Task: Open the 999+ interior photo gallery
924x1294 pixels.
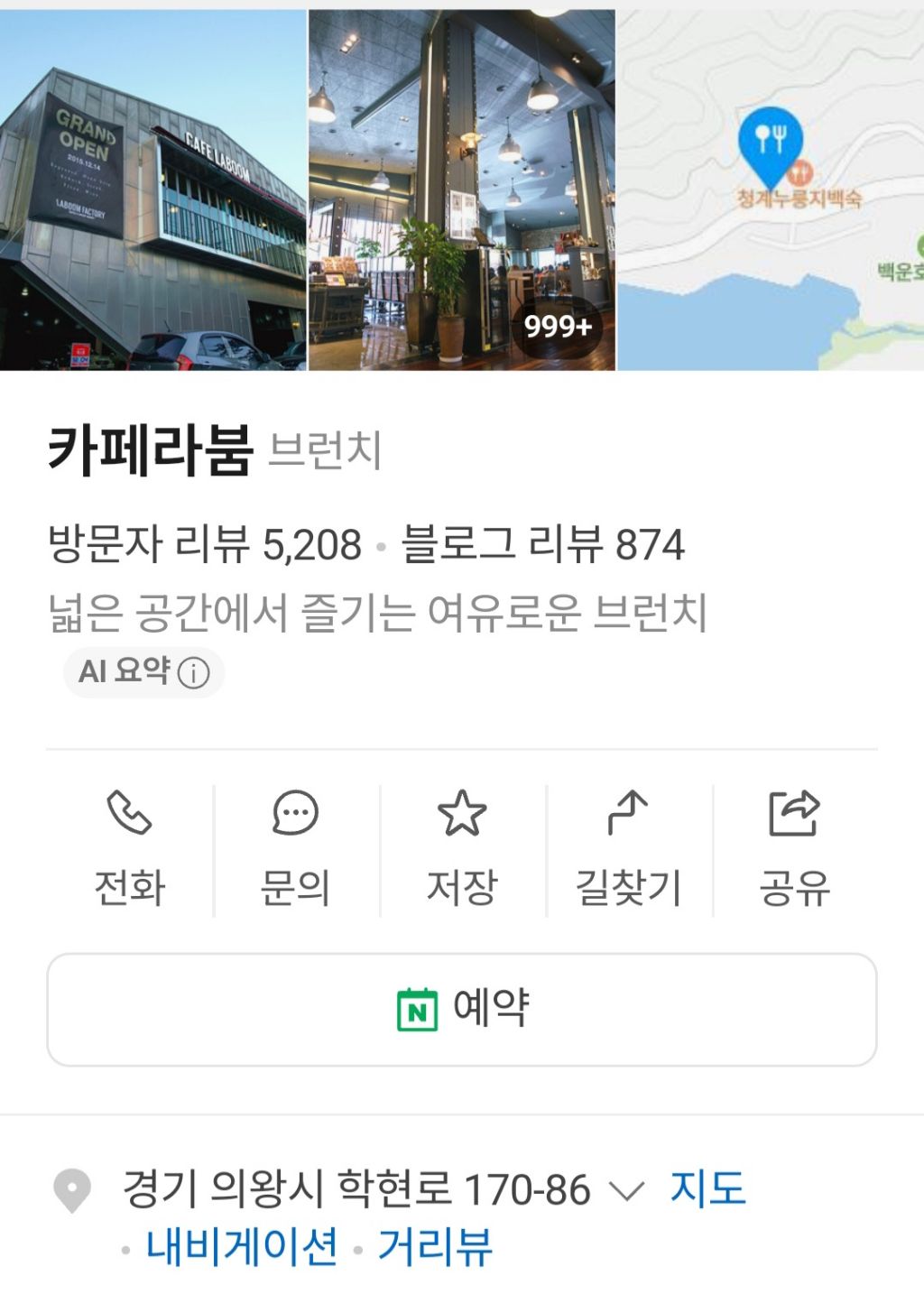Action: point(462,190)
